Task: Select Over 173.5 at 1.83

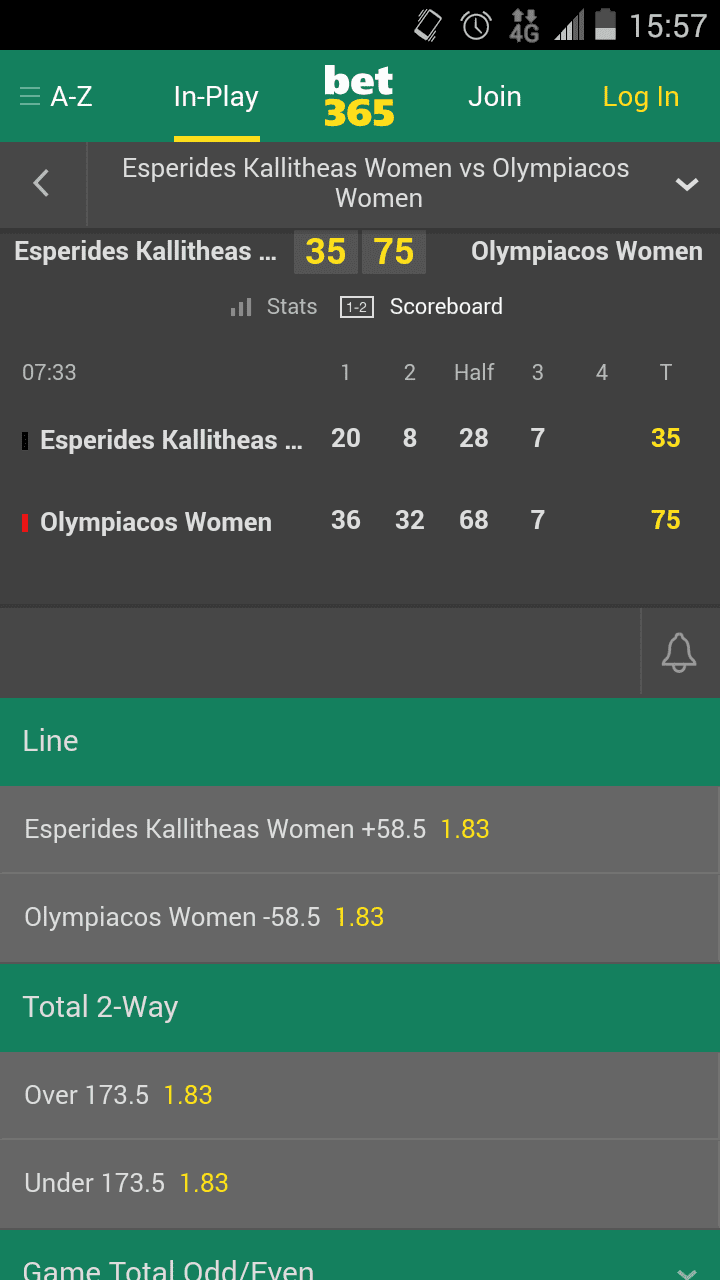Action: [360, 1095]
